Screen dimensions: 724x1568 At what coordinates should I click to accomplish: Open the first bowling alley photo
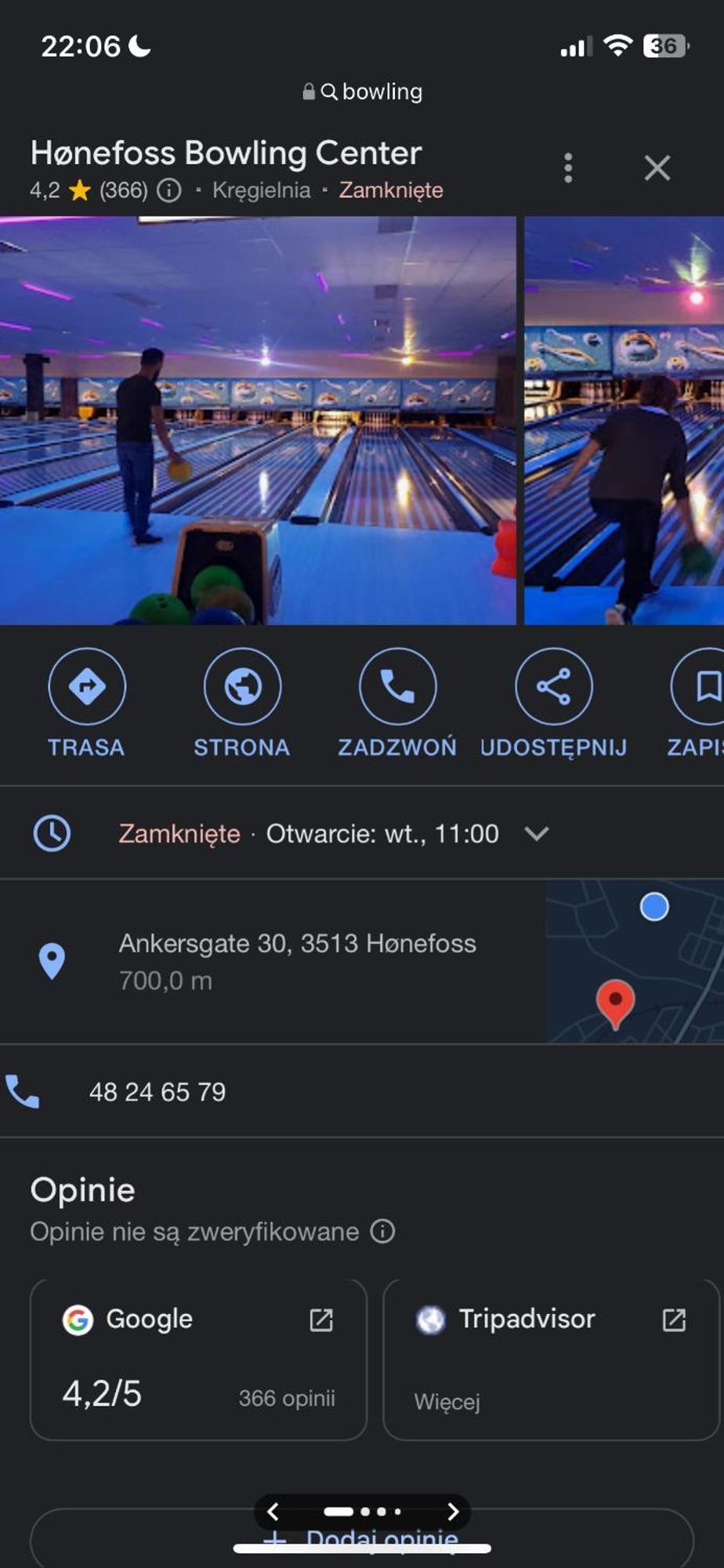coord(257,420)
